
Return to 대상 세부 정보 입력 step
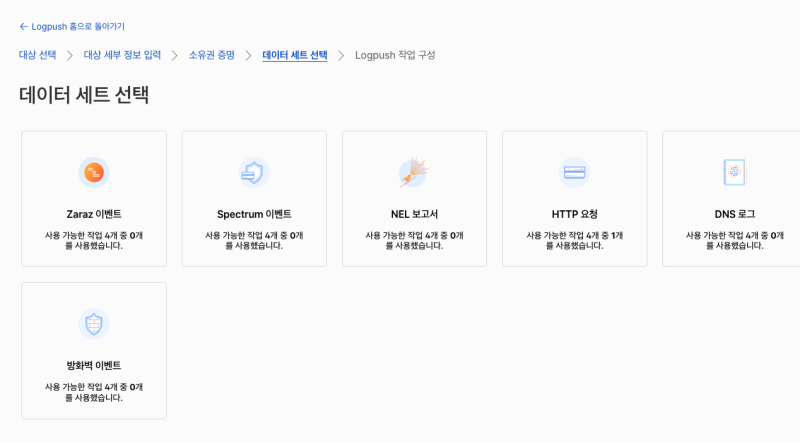pos(122,55)
